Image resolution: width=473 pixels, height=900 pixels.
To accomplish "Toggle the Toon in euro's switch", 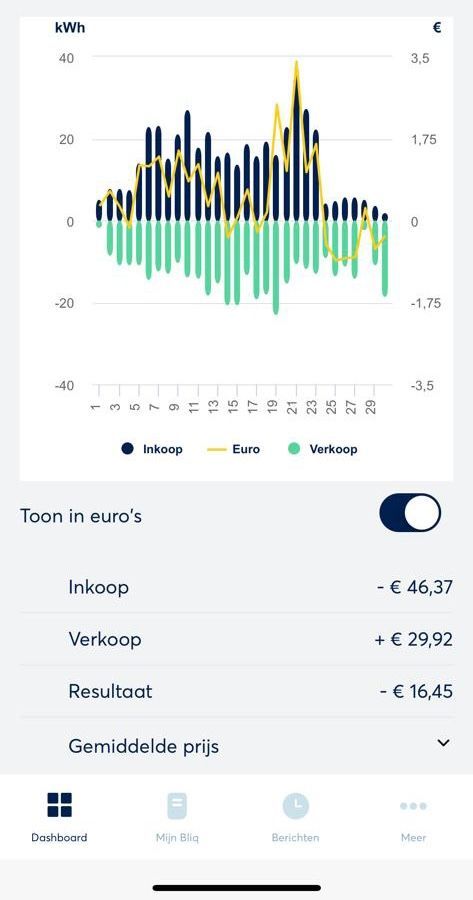I will coord(410,513).
